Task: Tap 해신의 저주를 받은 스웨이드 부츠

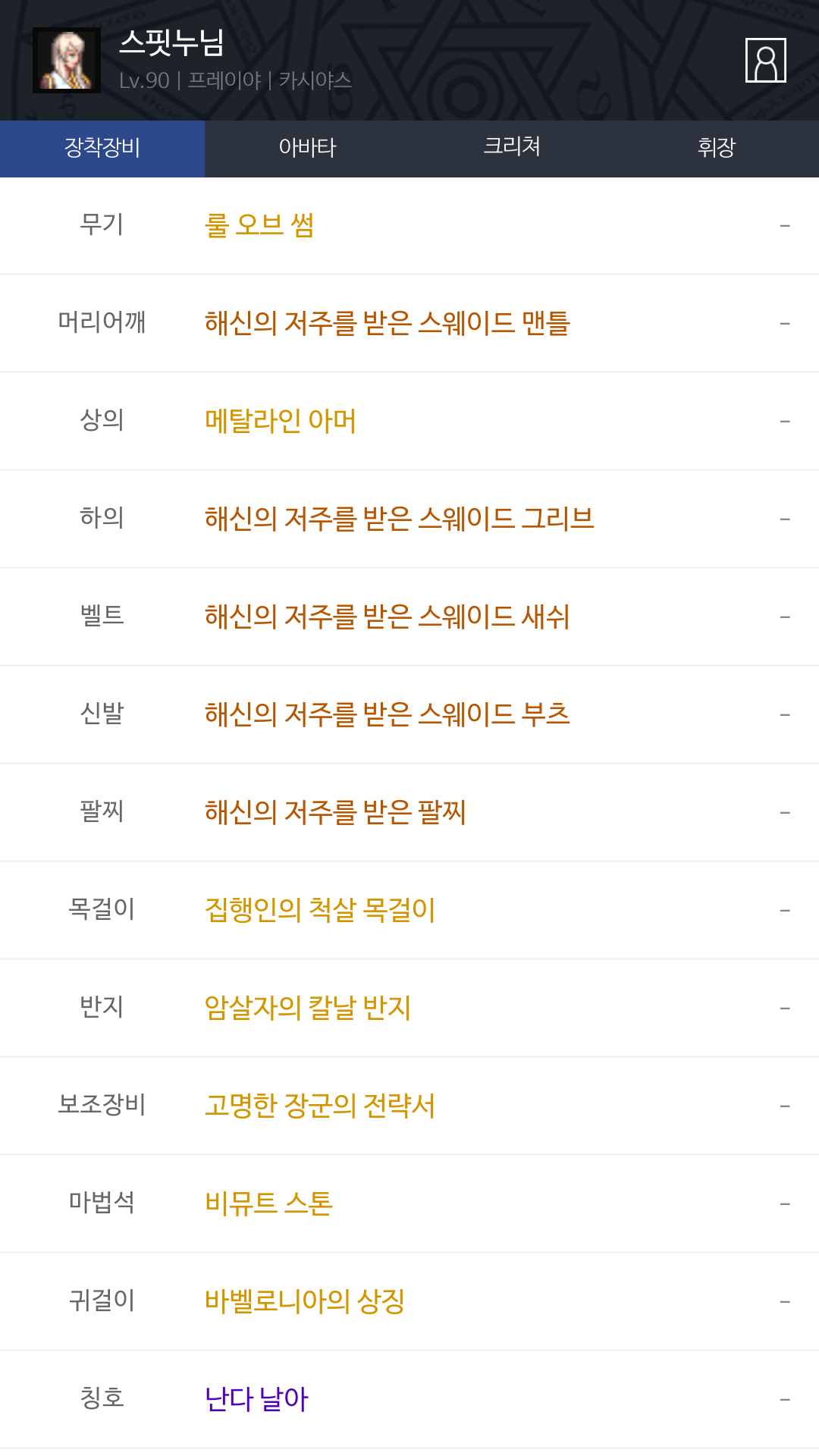Action: 409,714
